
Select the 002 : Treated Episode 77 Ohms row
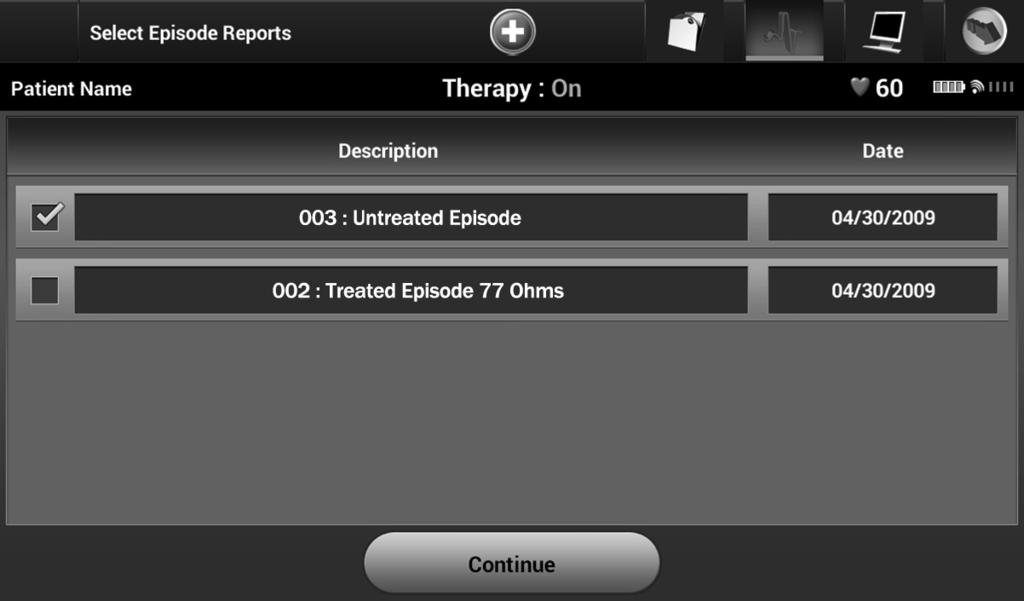click(x=410, y=291)
